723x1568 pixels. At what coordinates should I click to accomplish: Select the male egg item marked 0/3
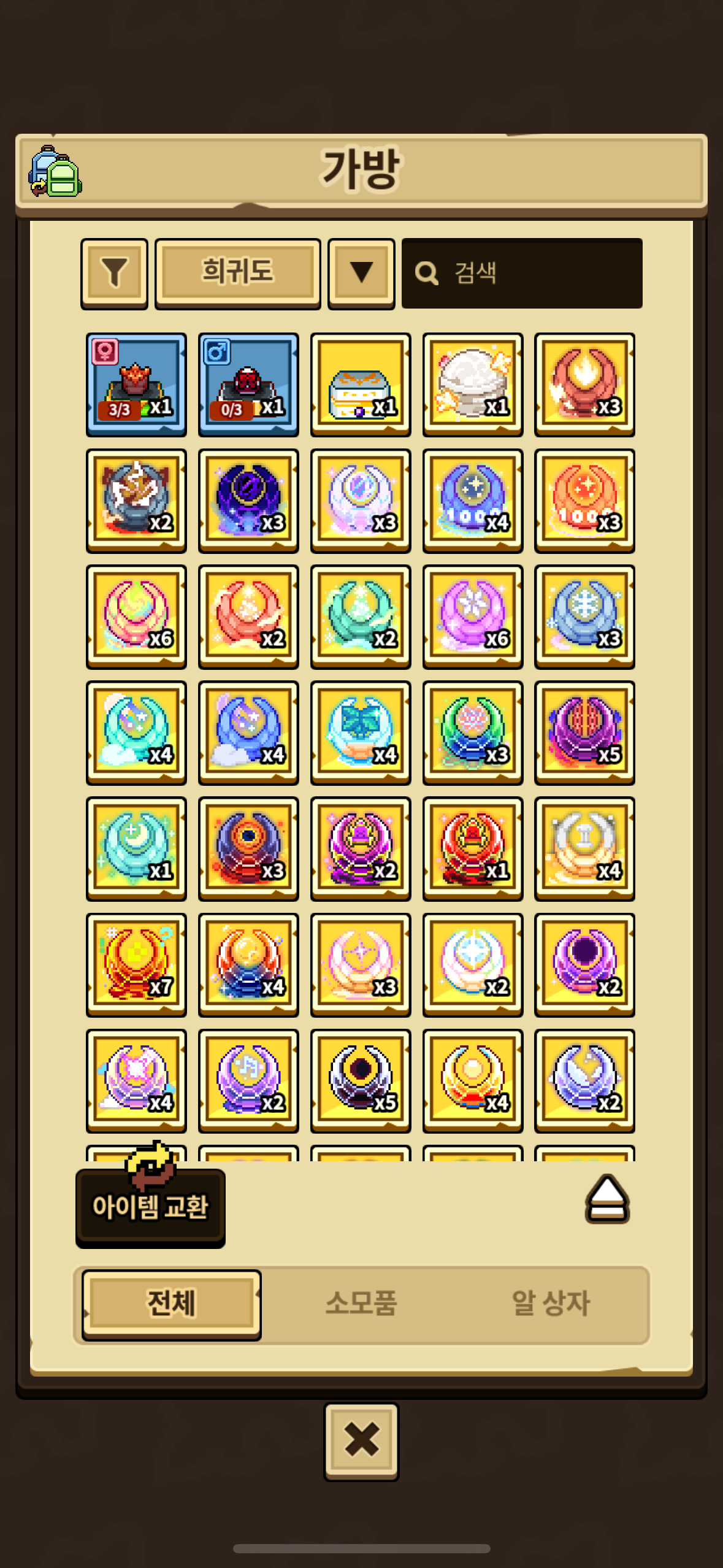[248, 385]
